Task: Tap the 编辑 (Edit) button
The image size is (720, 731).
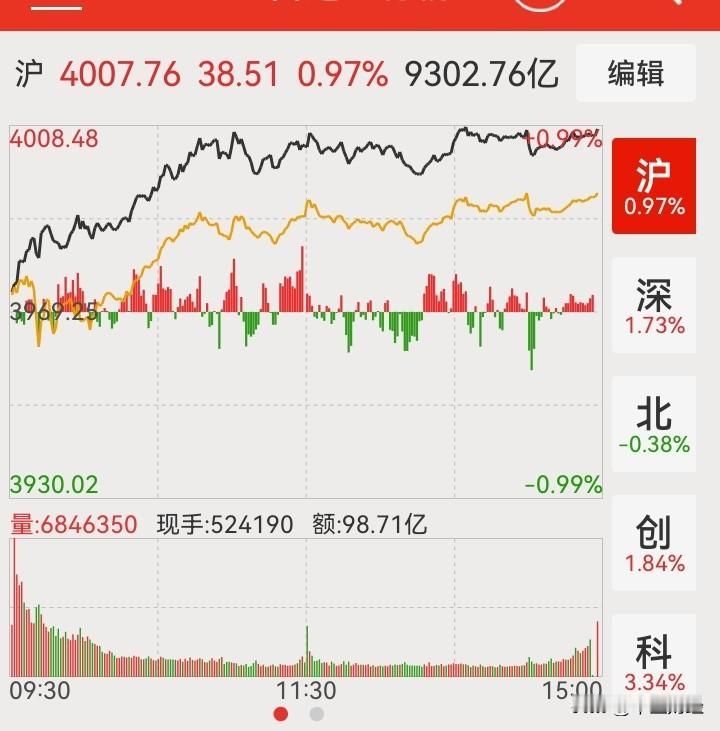Action: coord(637,72)
